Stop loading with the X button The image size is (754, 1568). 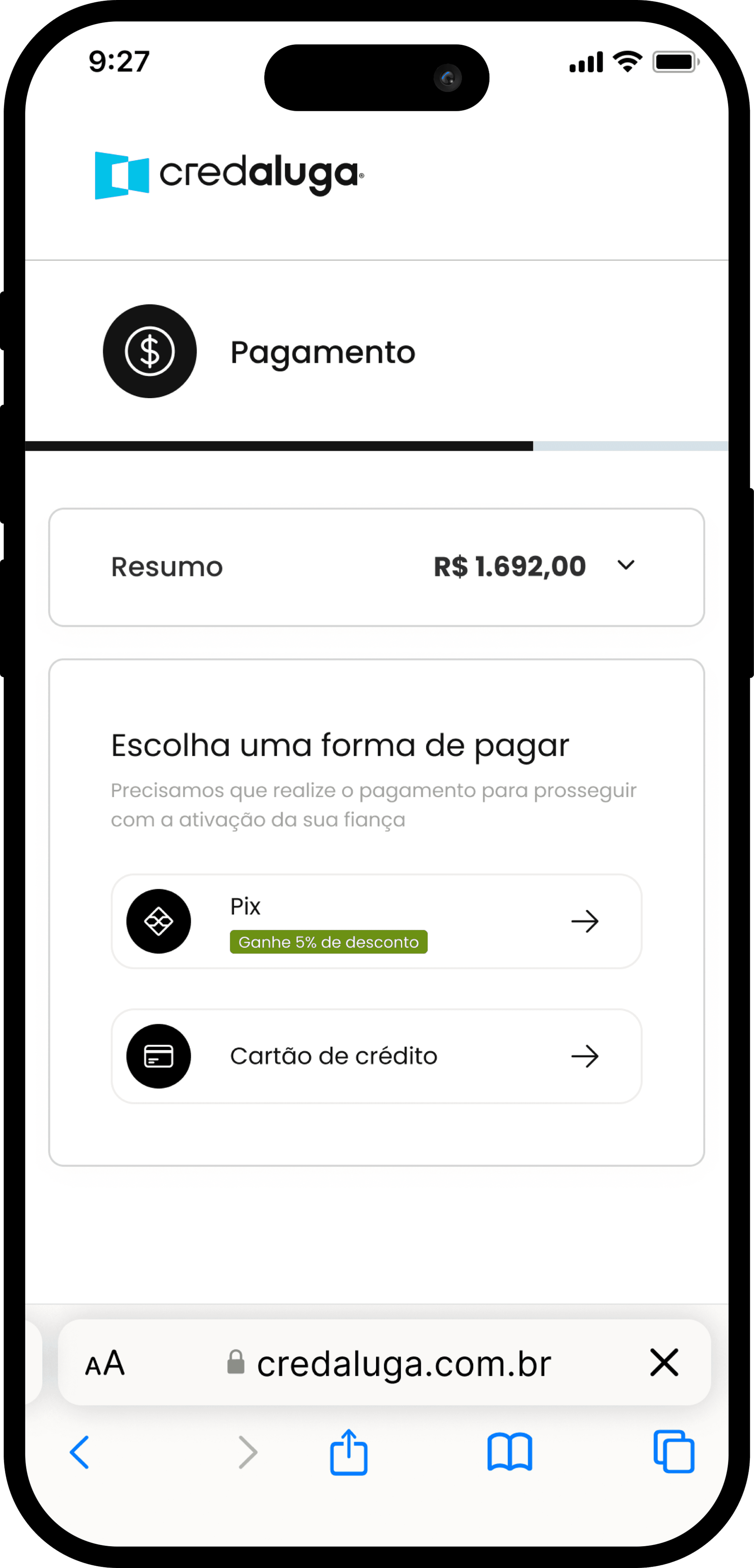(x=663, y=1362)
